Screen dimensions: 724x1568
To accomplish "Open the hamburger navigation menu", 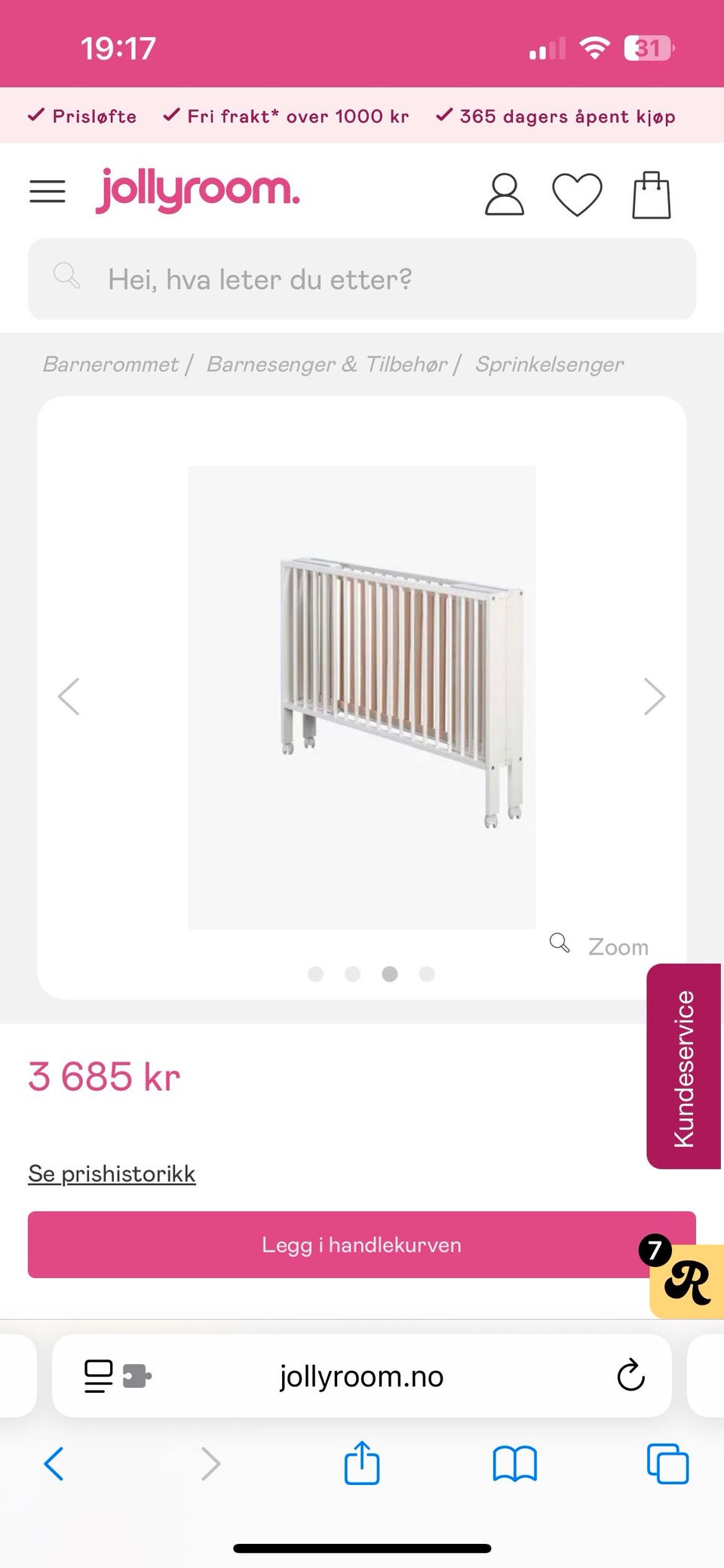I will click(47, 192).
